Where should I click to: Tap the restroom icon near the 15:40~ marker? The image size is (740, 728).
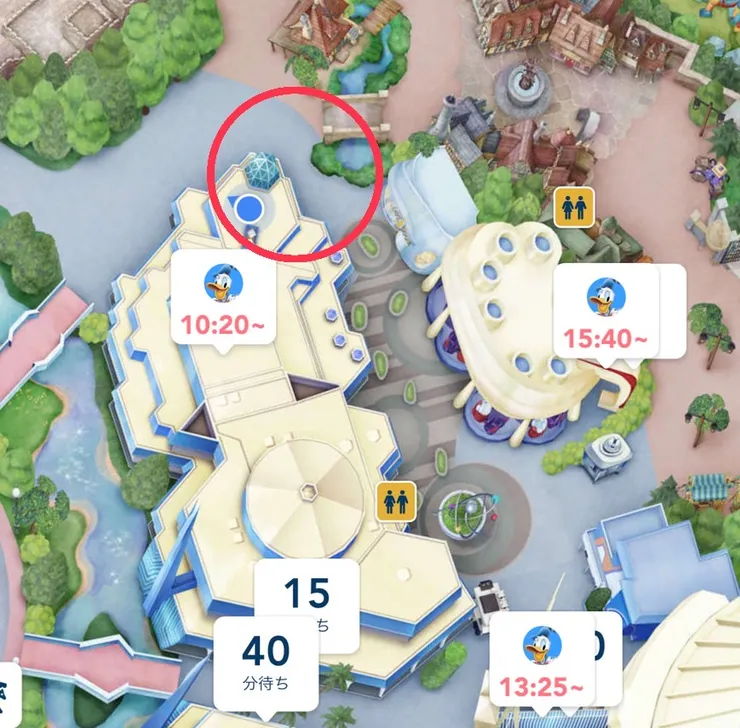click(x=574, y=208)
